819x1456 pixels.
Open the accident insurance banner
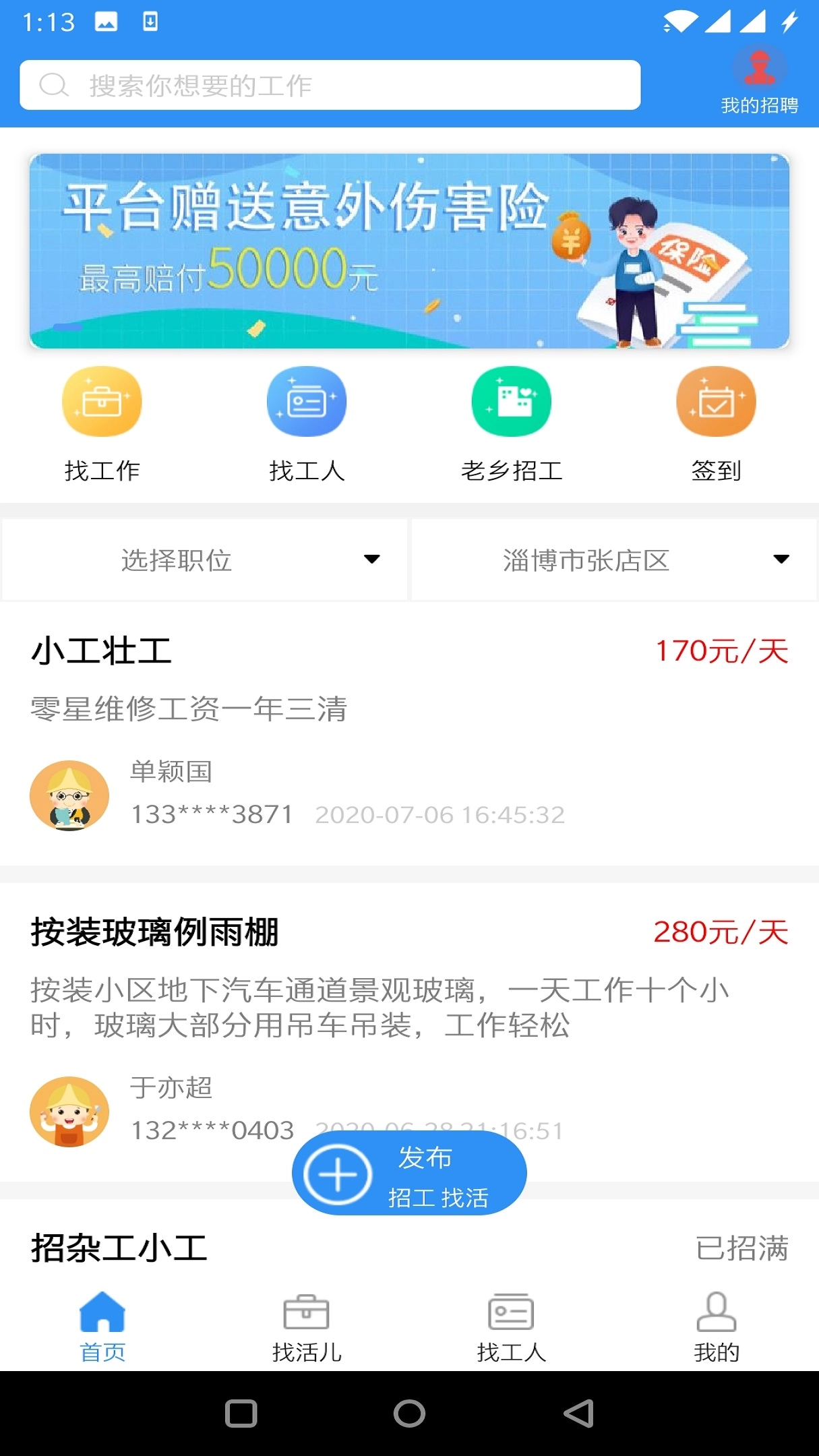[x=409, y=251]
